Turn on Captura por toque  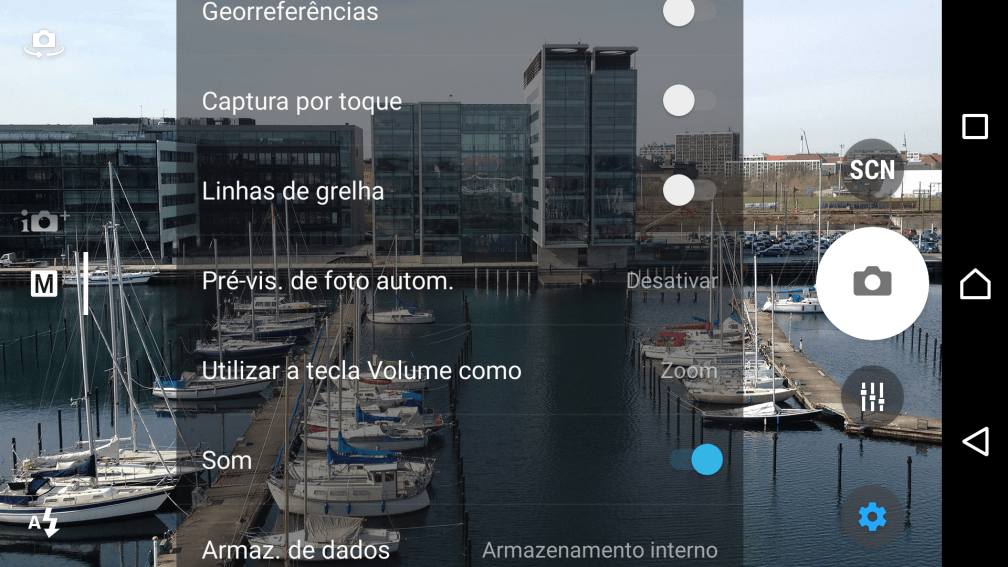689,100
